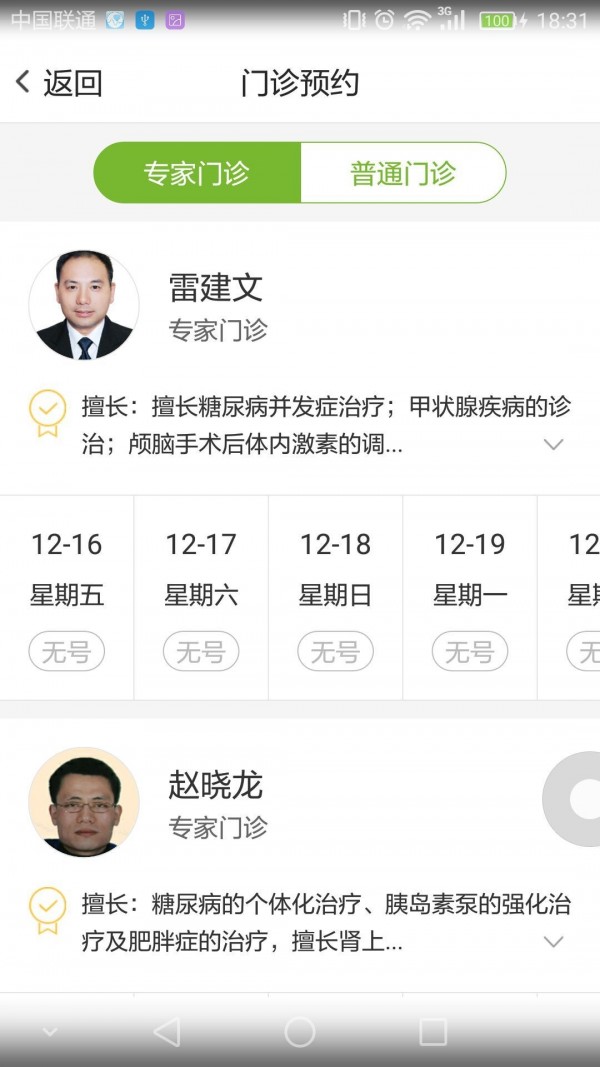
Task: Tap the floating round assist button
Action: (x=577, y=798)
